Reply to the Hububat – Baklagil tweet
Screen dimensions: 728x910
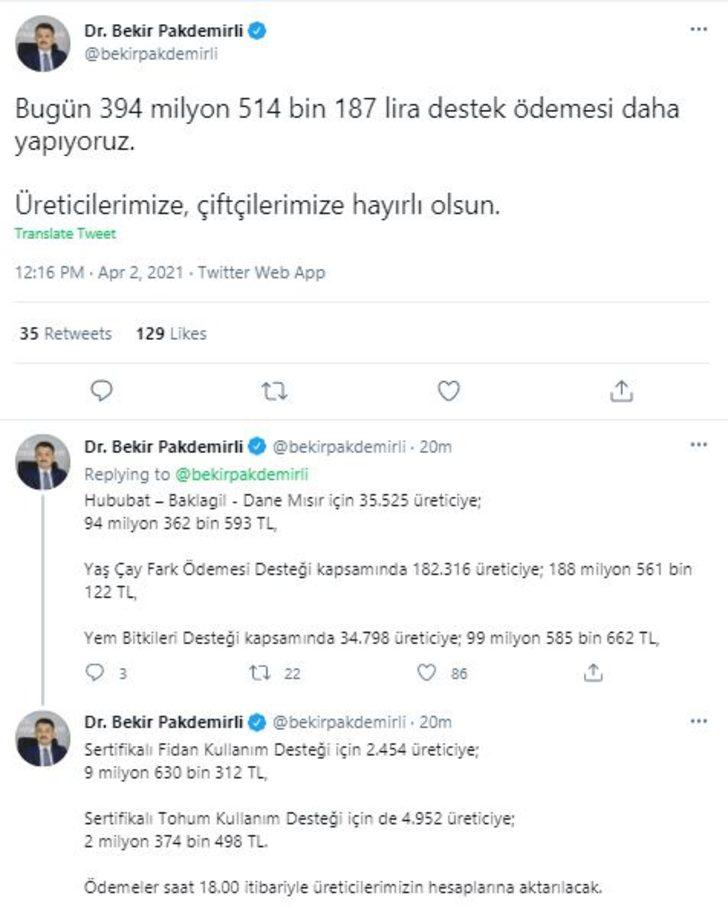pos(95,673)
